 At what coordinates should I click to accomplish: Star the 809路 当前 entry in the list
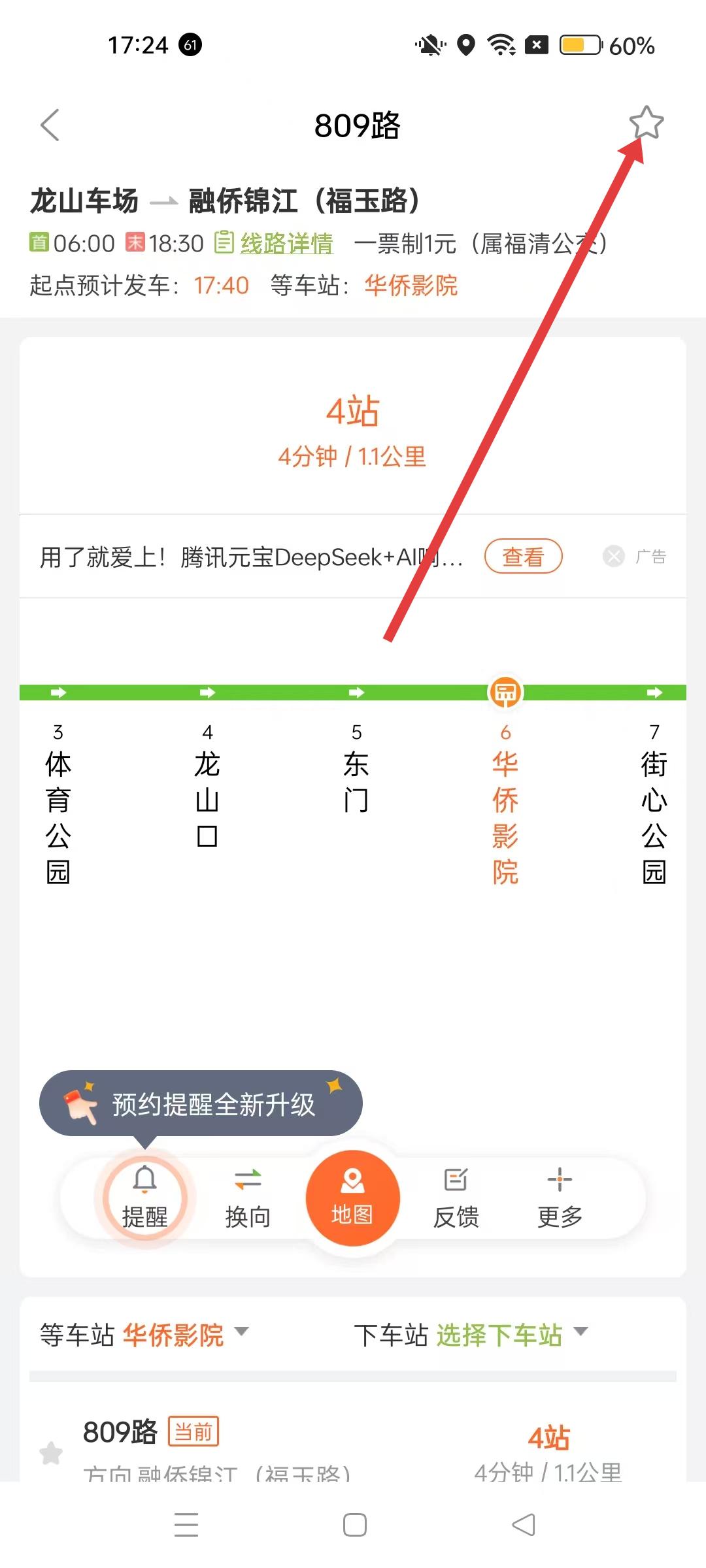[51, 1453]
